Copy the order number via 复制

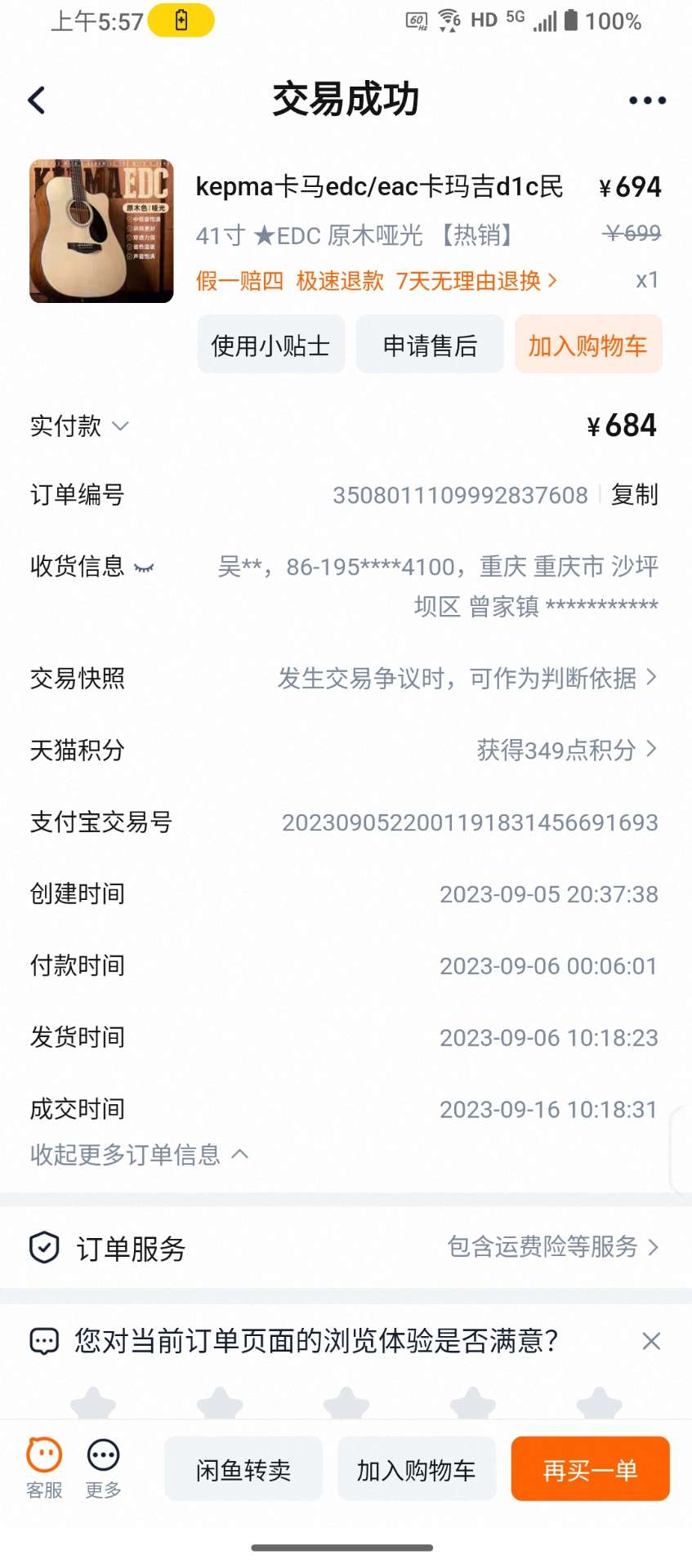click(x=635, y=495)
